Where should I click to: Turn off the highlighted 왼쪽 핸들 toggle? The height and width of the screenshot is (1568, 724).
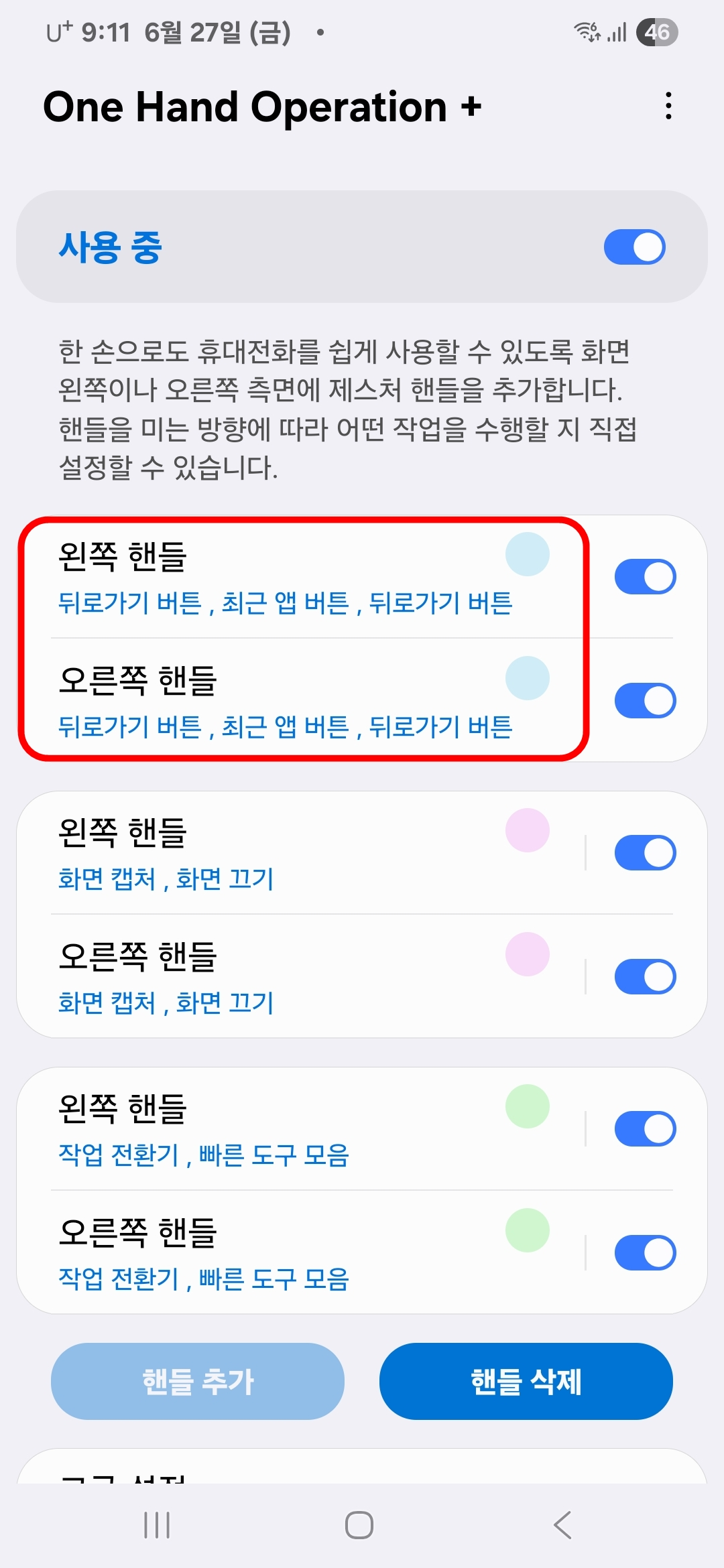coord(644,575)
